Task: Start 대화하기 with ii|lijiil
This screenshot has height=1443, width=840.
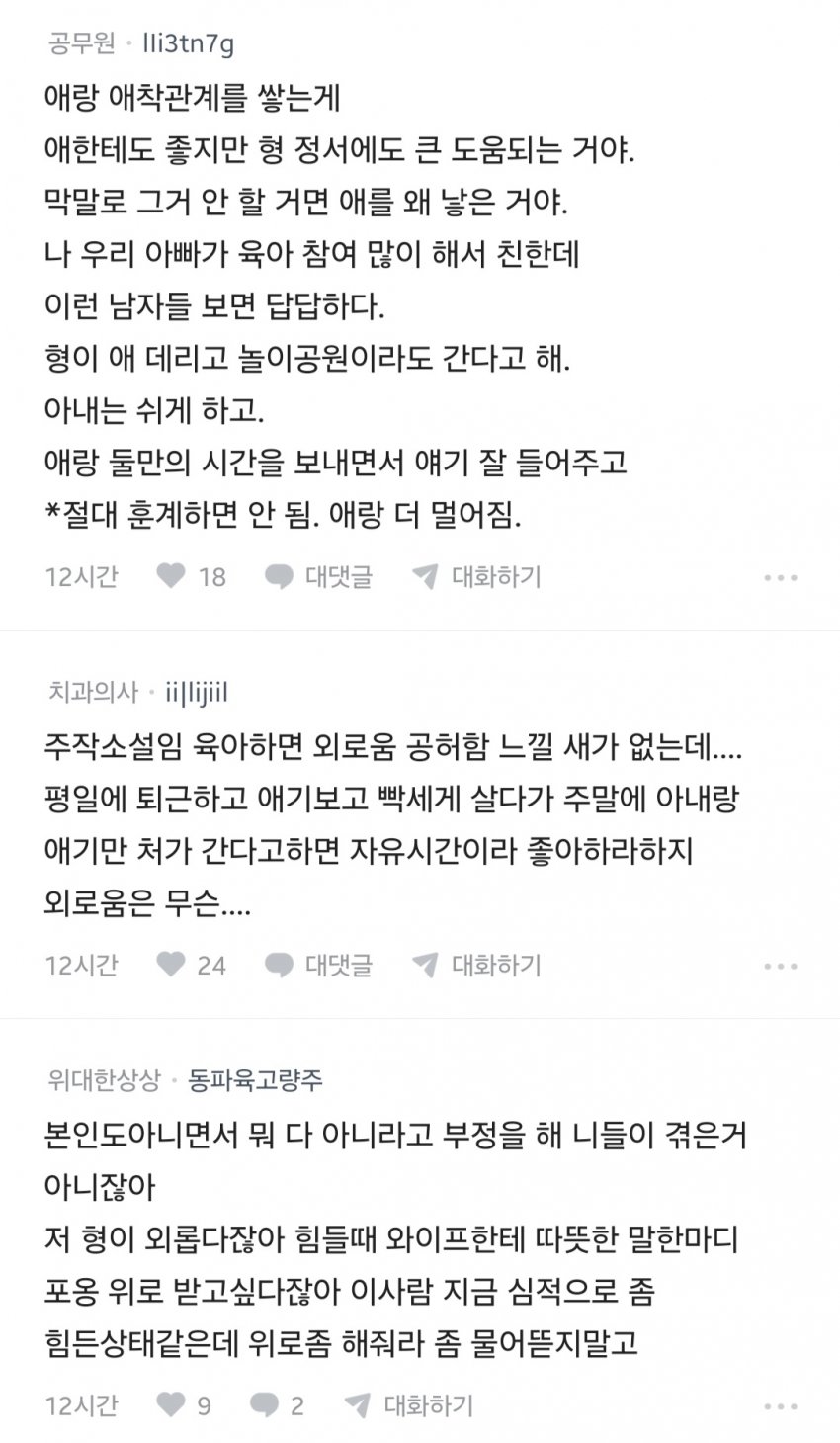Action: coord(476,965)
